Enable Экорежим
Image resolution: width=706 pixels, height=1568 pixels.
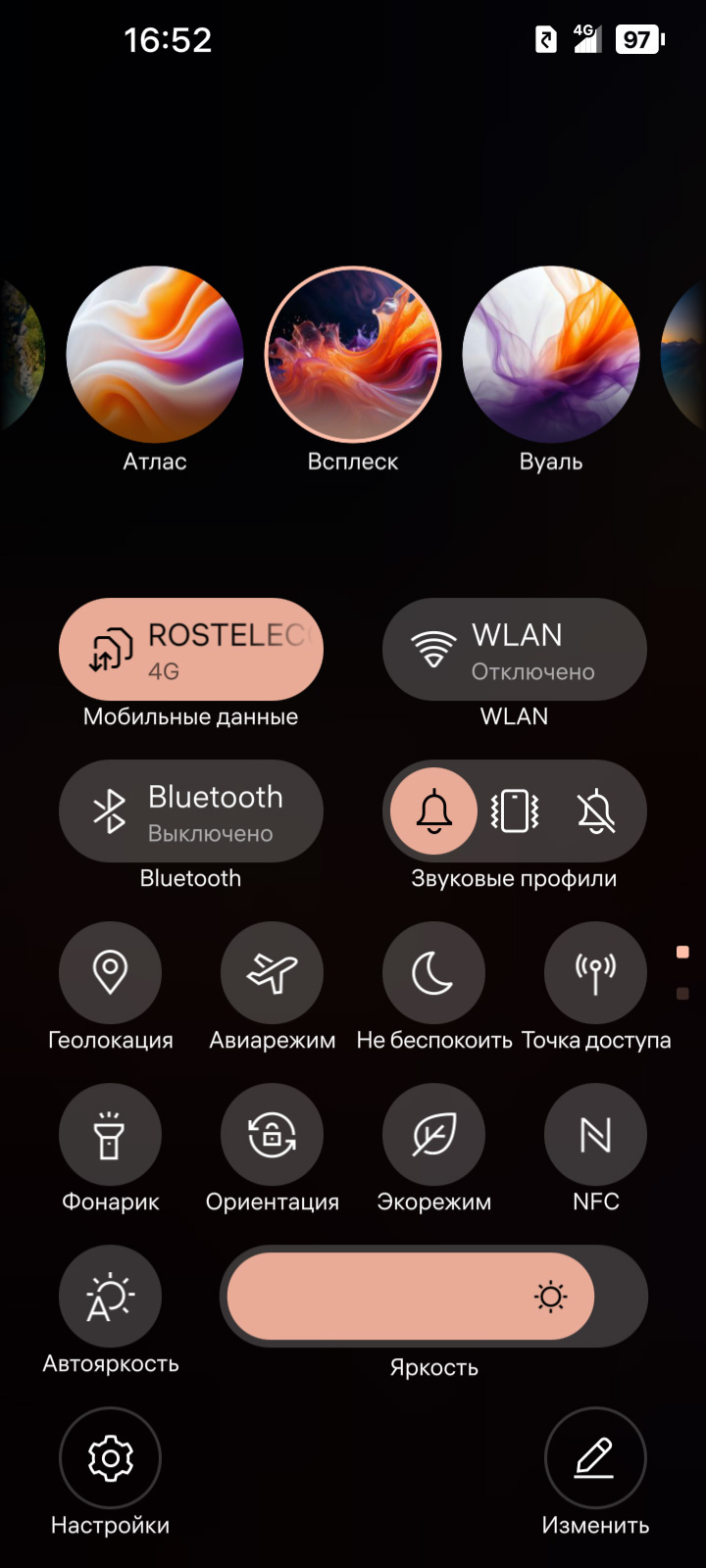point(433,1134)
